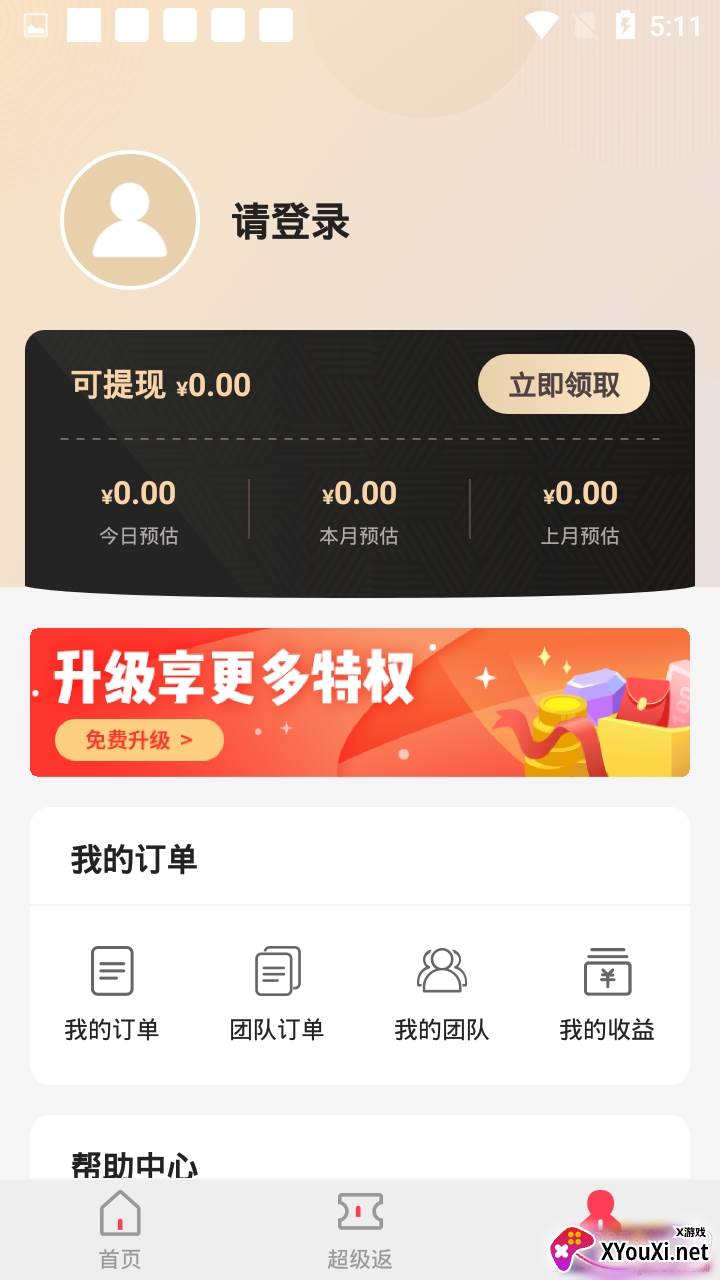This screenshot has width=720, height=1280.
Task: Open the profile avatar
Action: (130, 220)
